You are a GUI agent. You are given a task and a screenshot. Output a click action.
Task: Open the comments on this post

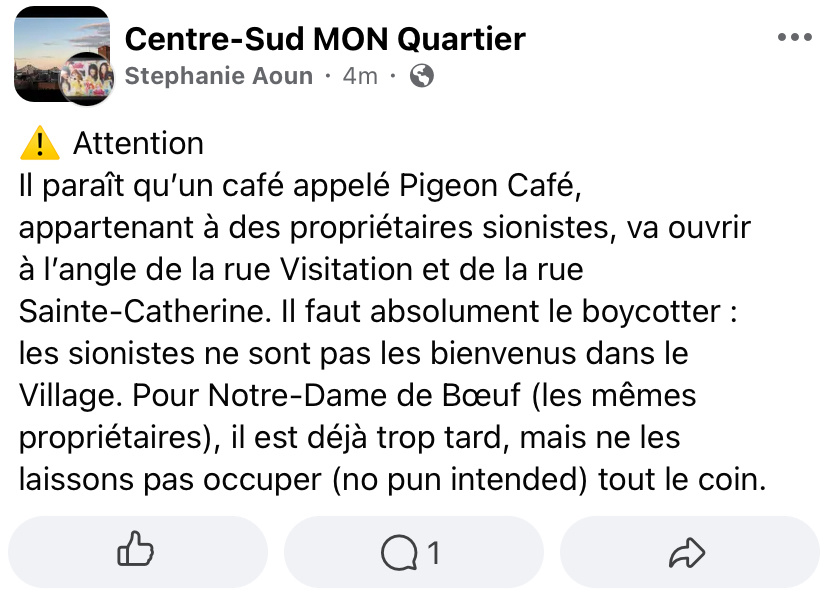[x=412, y=552]
